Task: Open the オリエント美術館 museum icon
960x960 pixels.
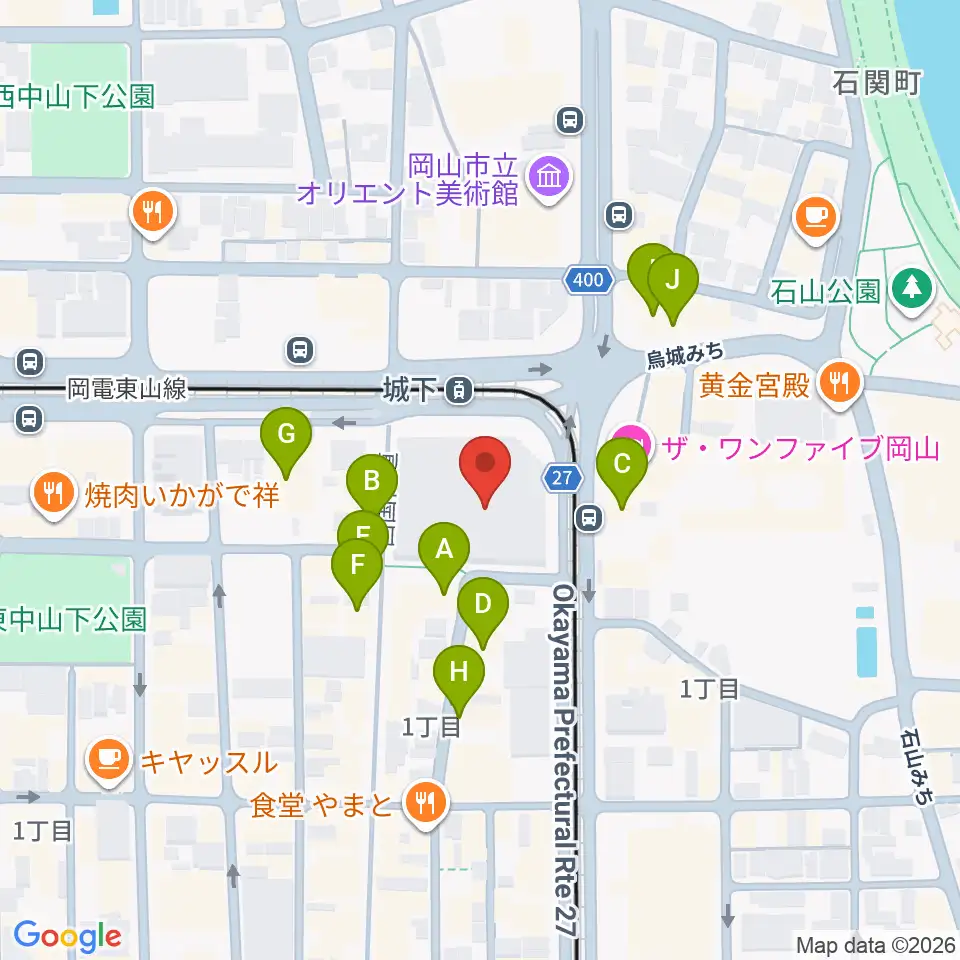Action: 550,179
